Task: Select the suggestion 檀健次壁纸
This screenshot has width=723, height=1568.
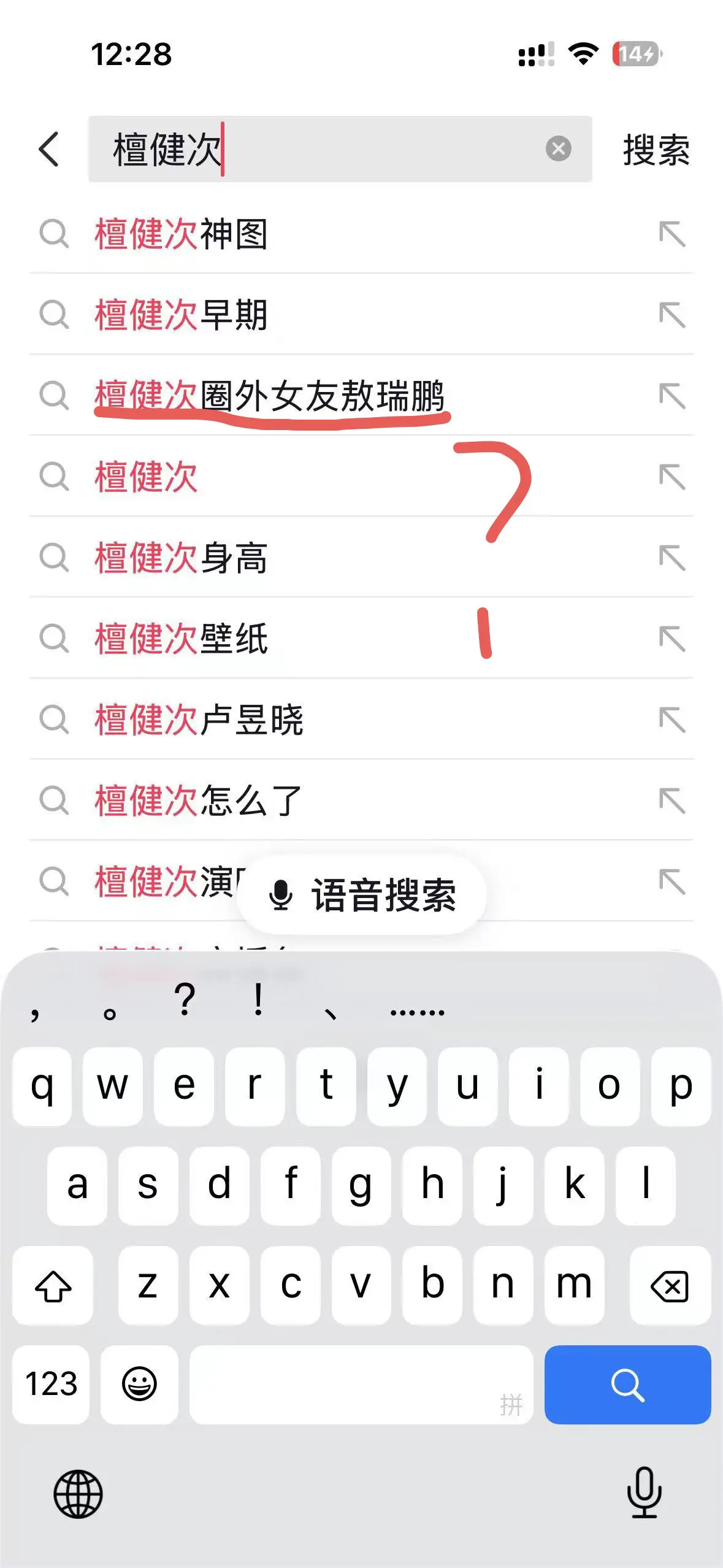Action: click(x=181, y=638)
